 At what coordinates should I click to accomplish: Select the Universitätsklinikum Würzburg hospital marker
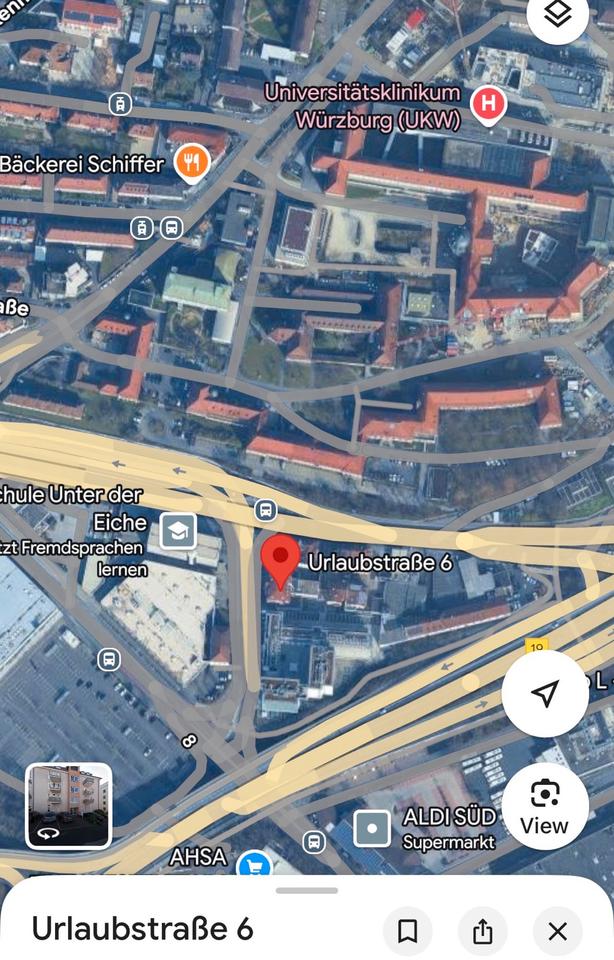click(x=488, y=104)
